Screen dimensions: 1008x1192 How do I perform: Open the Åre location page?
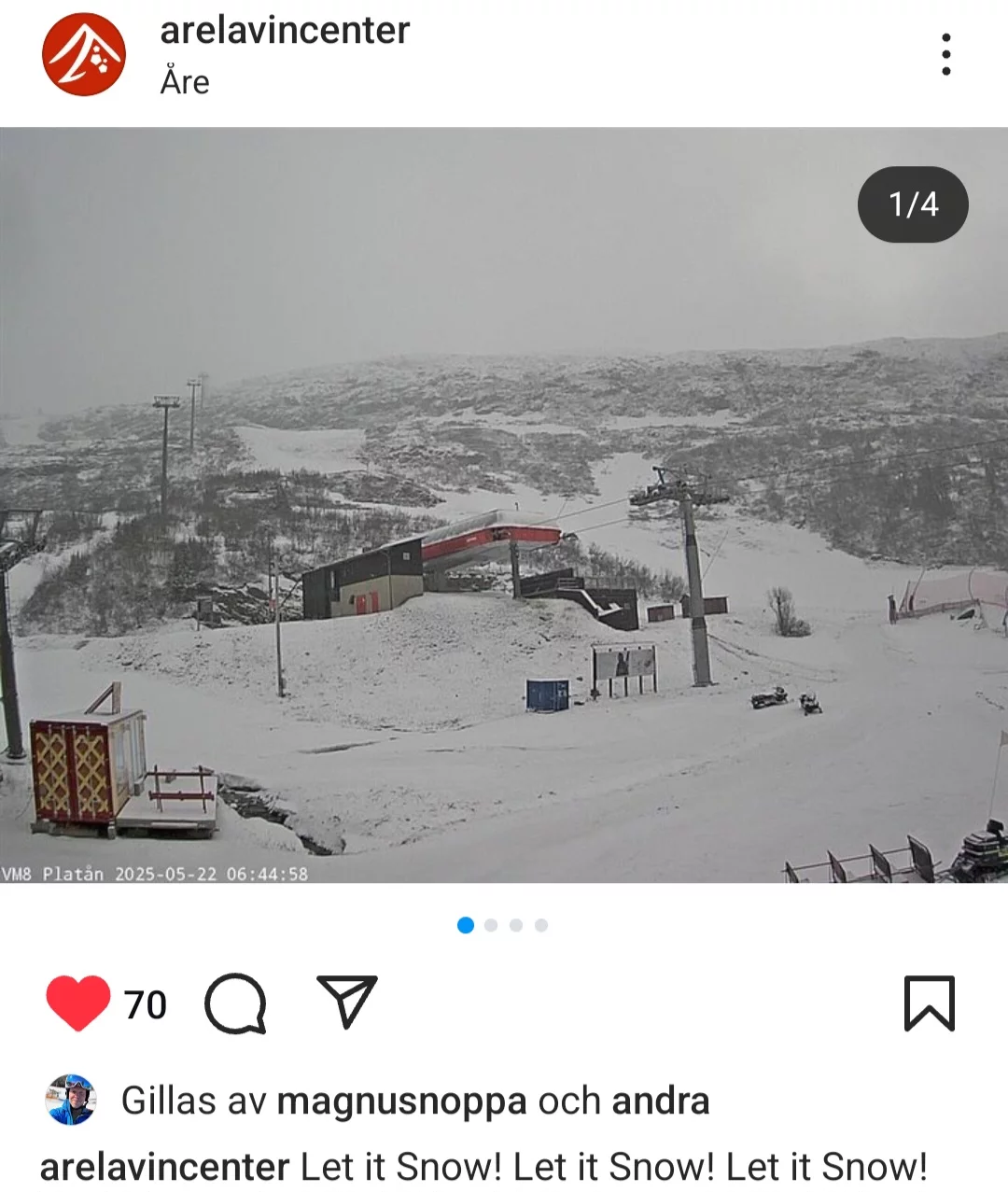(185, 82)
